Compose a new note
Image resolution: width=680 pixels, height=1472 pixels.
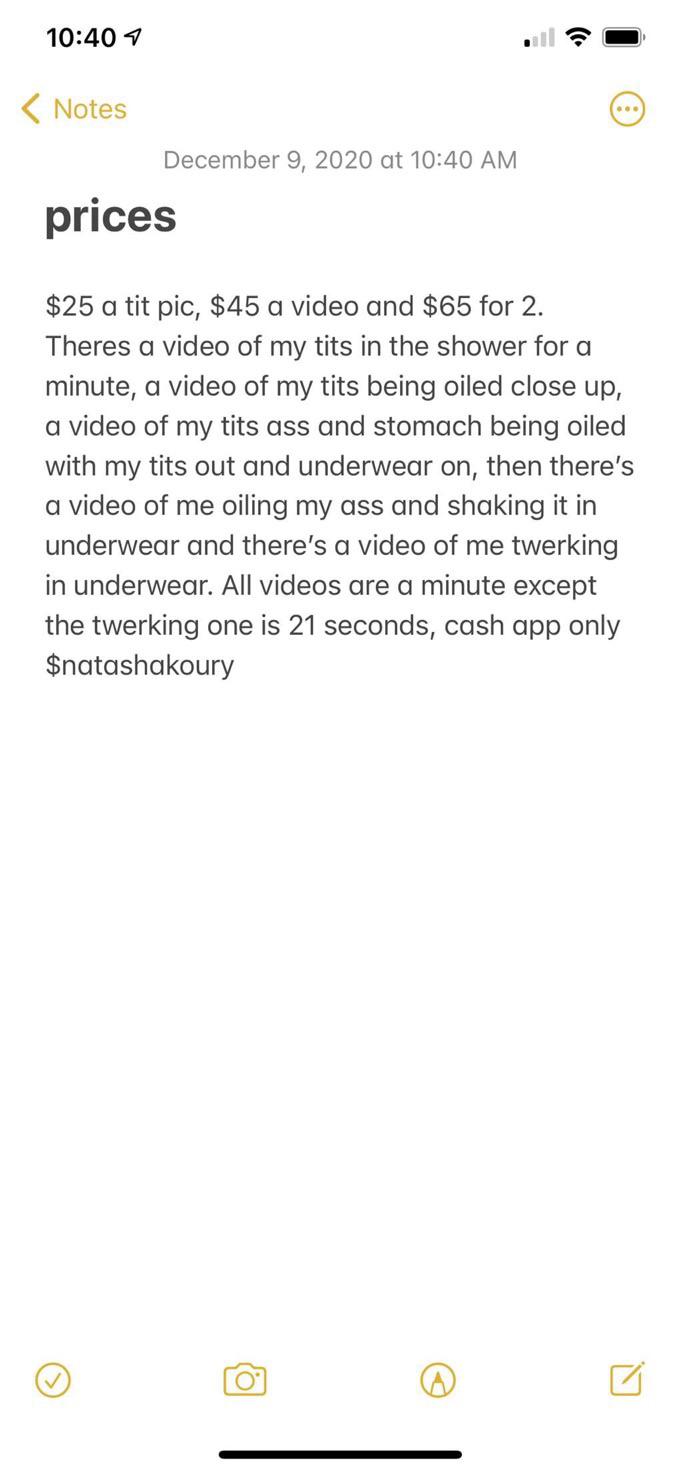coord(627,1378)
